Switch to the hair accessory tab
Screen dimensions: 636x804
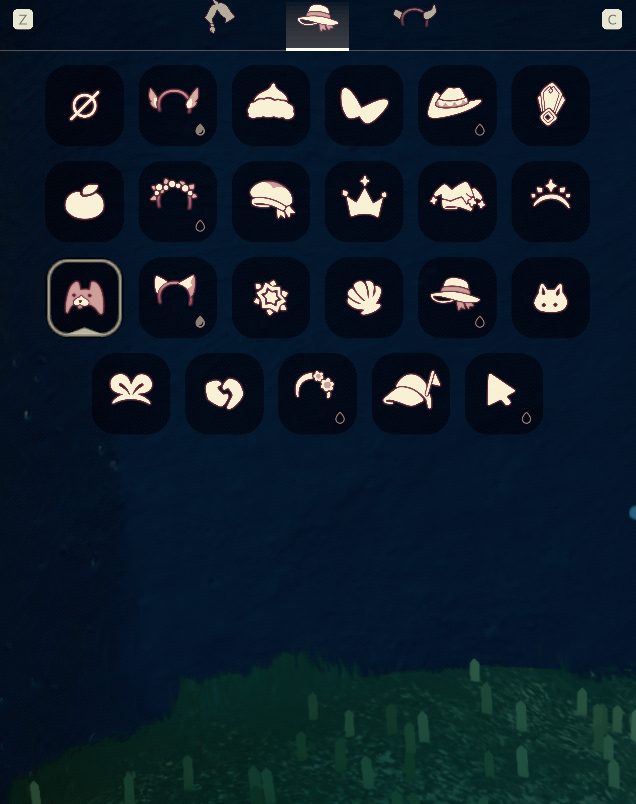coord(220,17)
